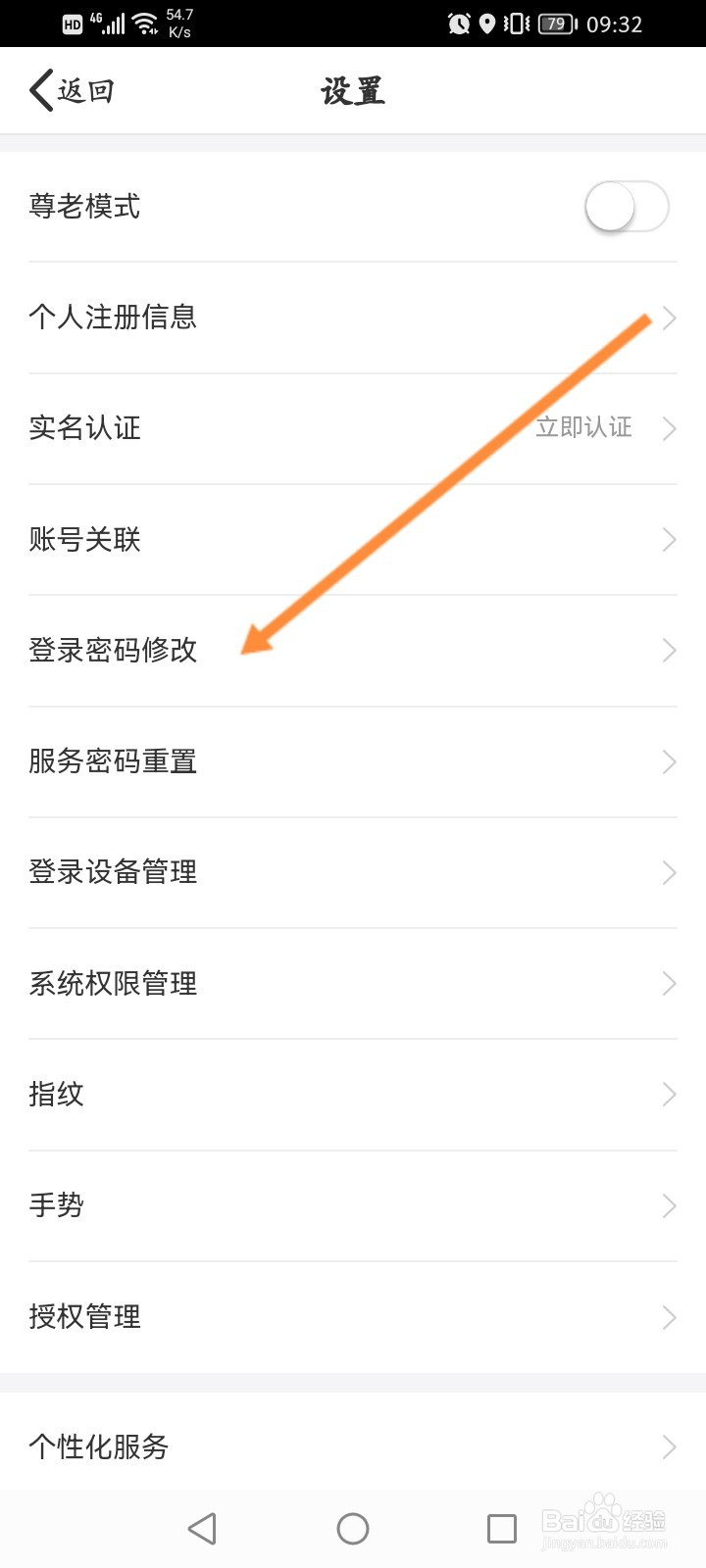Tap 立即认证 to verify identity now

(584, 427)
